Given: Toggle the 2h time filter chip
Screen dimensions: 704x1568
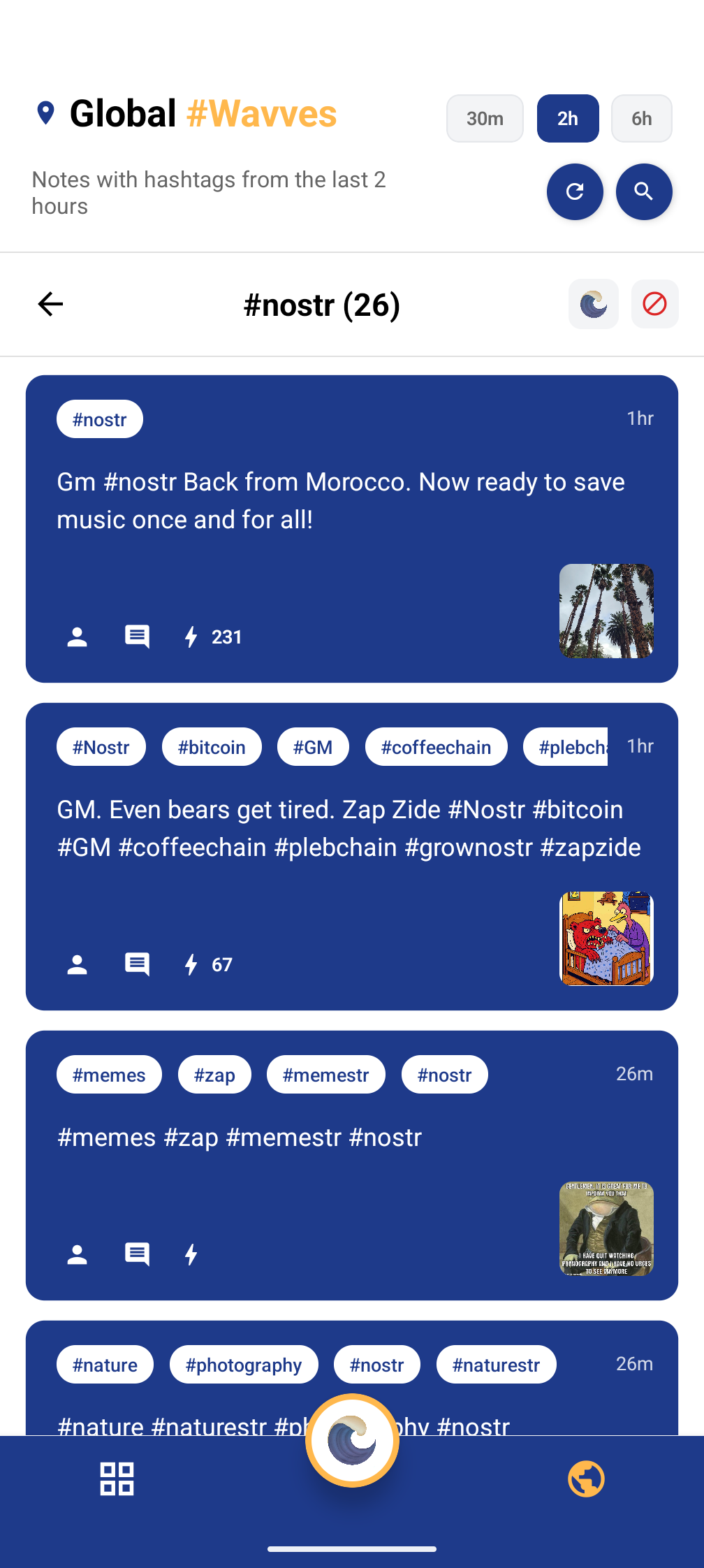Looking at the screenshot, I should (567, 118).
